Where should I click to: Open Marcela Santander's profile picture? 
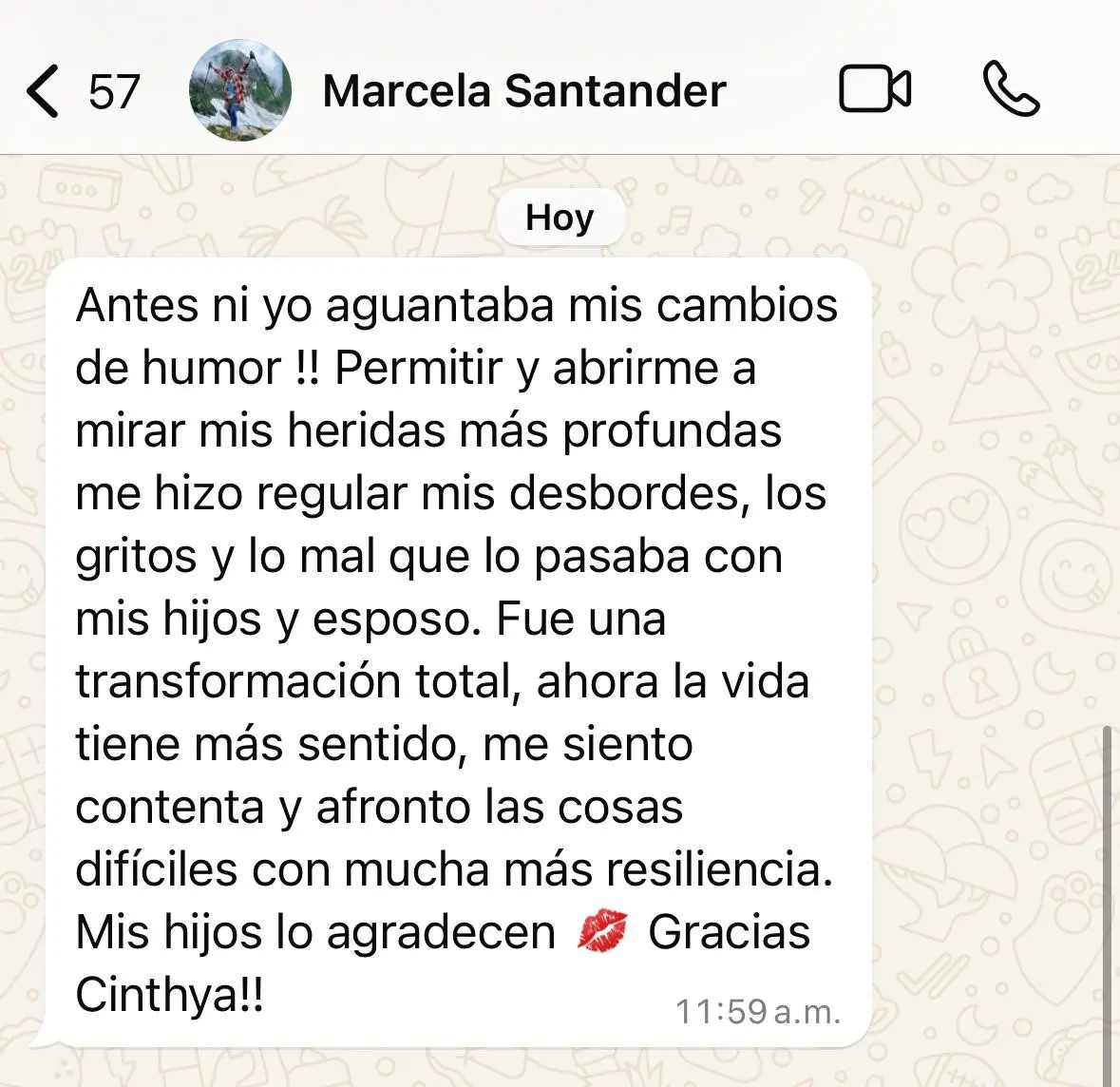[240, 91]
